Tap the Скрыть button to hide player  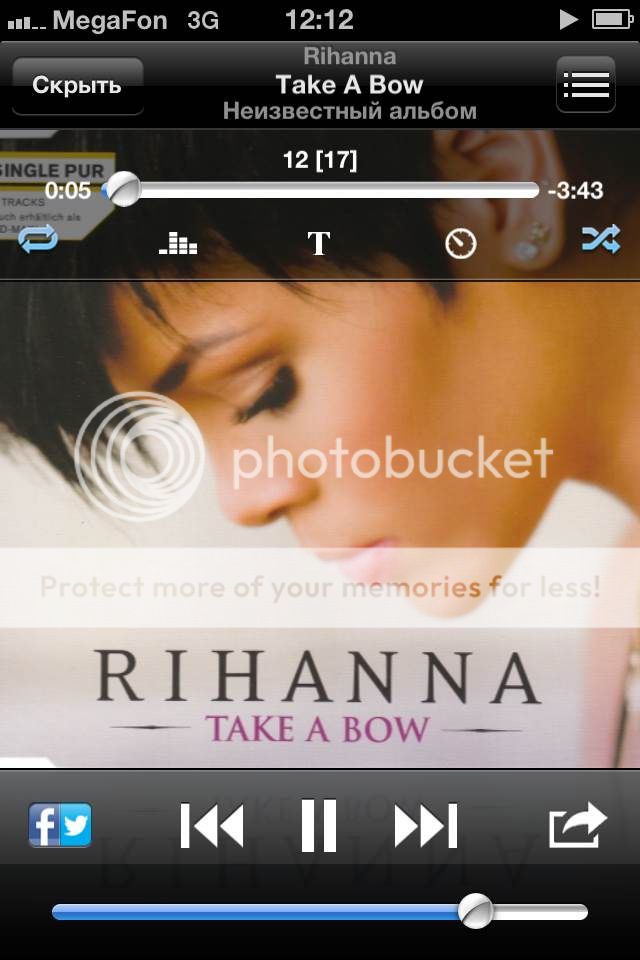pos(77,85)
